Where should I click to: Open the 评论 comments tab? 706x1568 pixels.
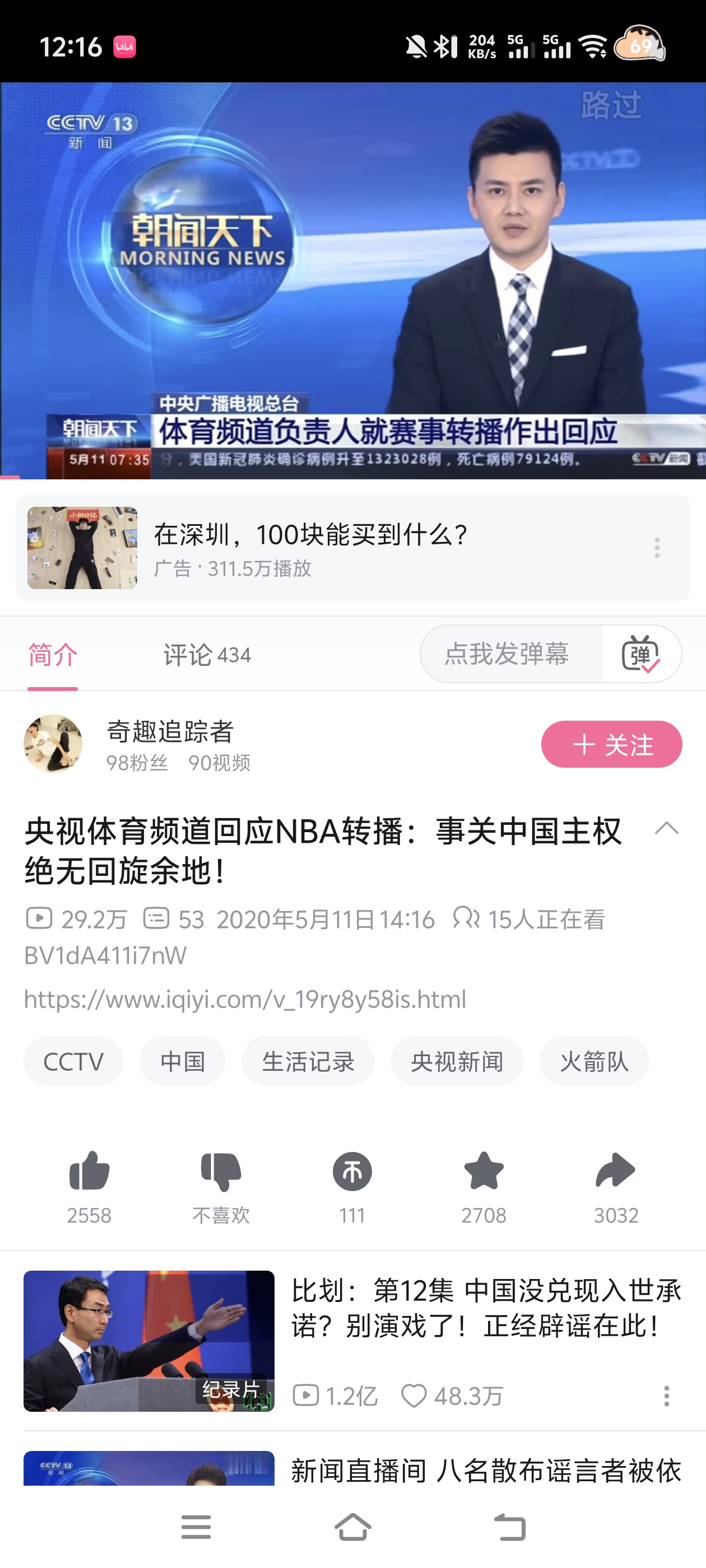coord(207,655)
